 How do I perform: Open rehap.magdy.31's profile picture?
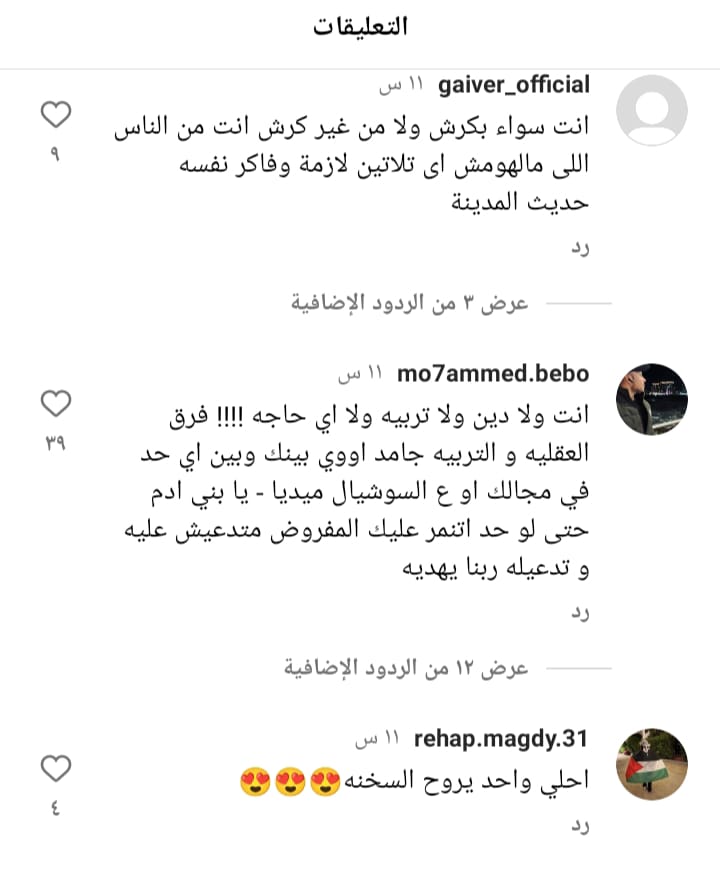[x=651, y=764]
